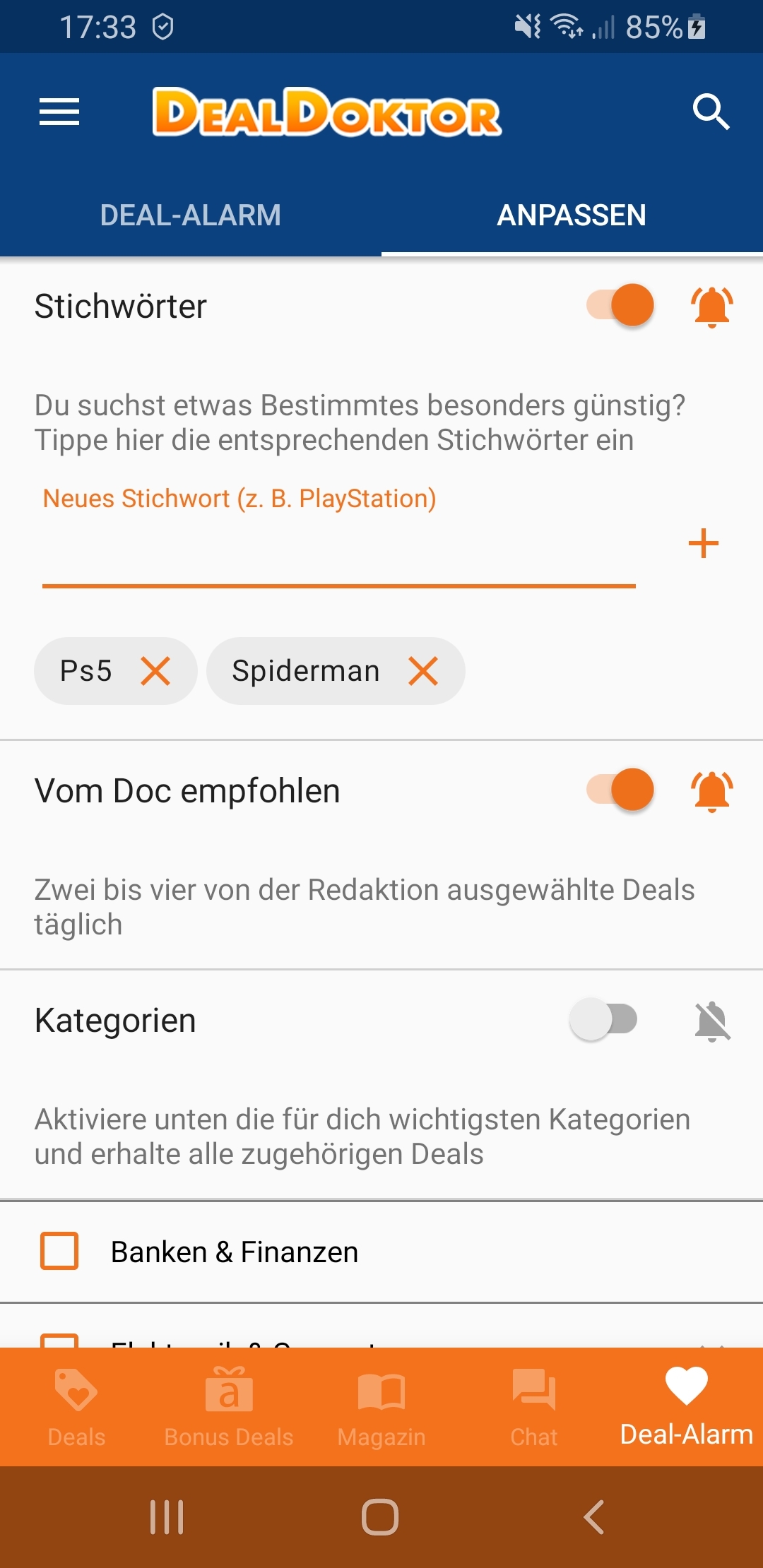763x1568 pixels.
Task: Open the search icon
Action: (711, 112)
